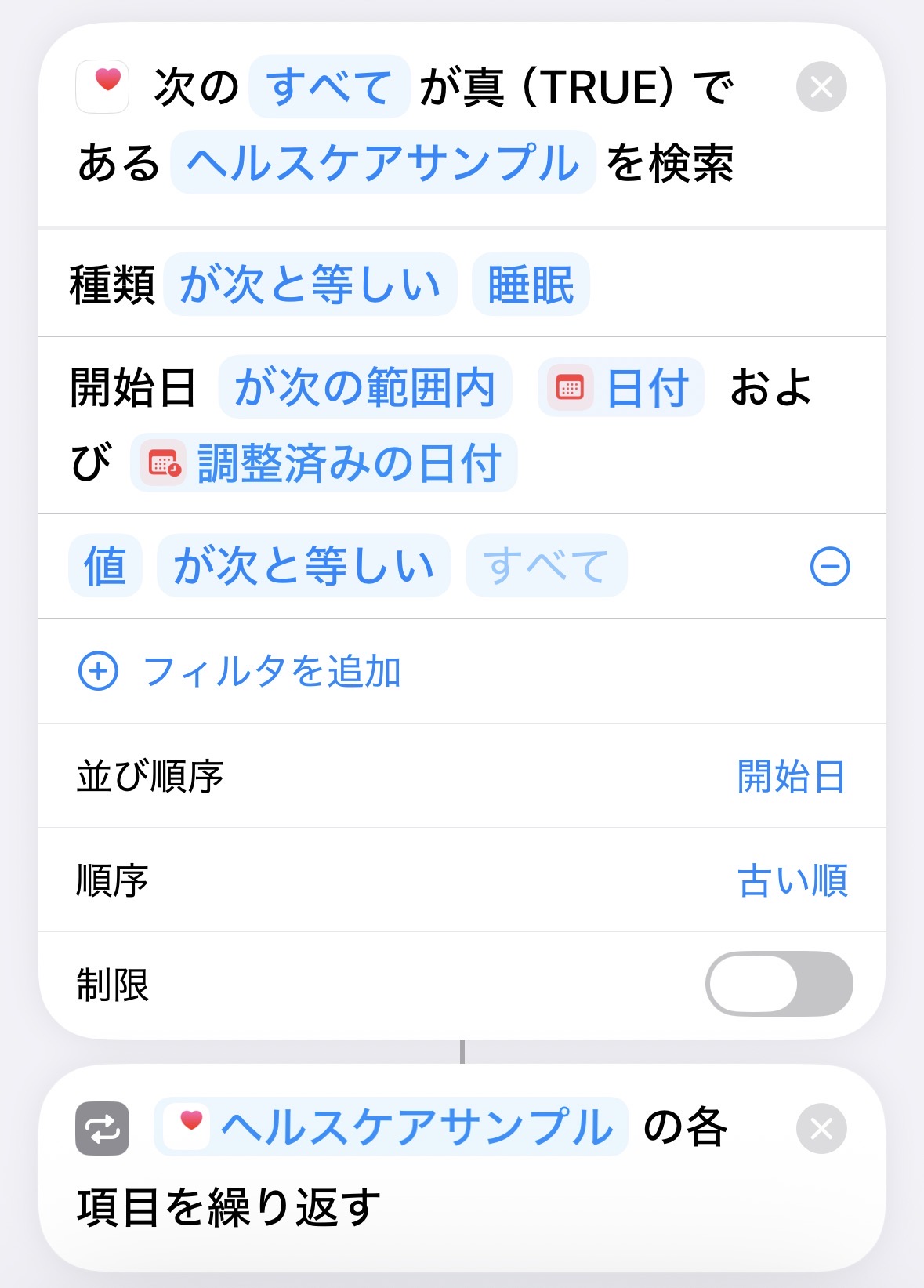Click the Repeat action loop icon
Viewport: 924px width, 1288px height.
click(103, 1129)
